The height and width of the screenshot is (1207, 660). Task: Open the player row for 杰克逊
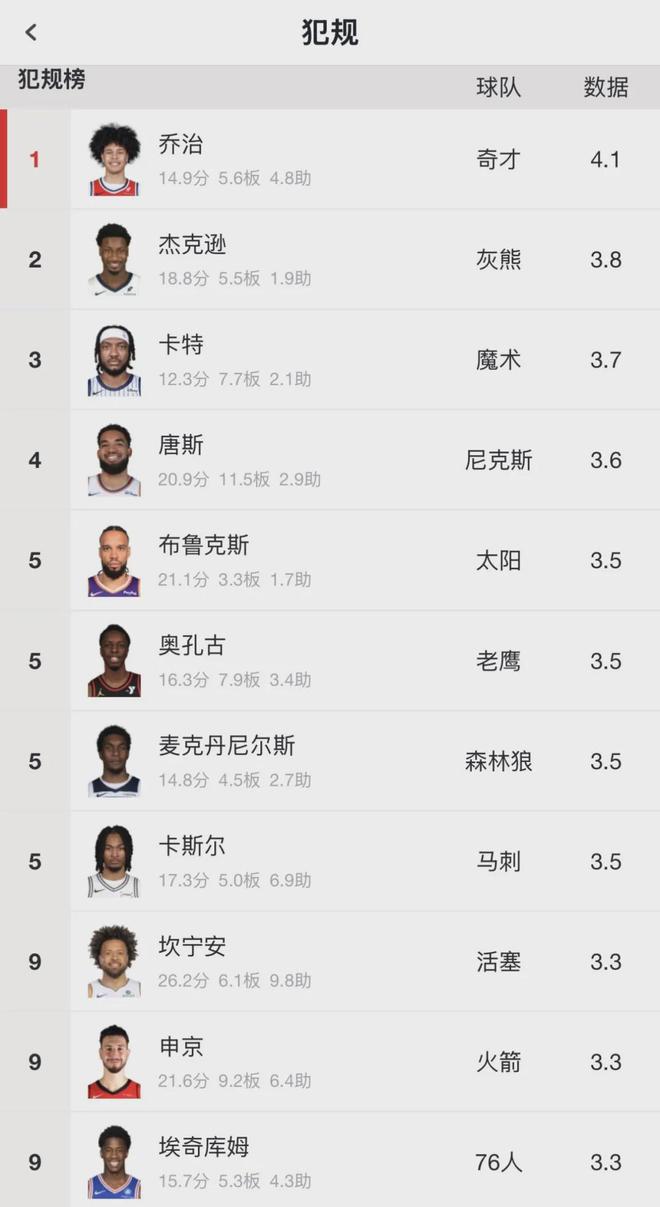[330, 259]
